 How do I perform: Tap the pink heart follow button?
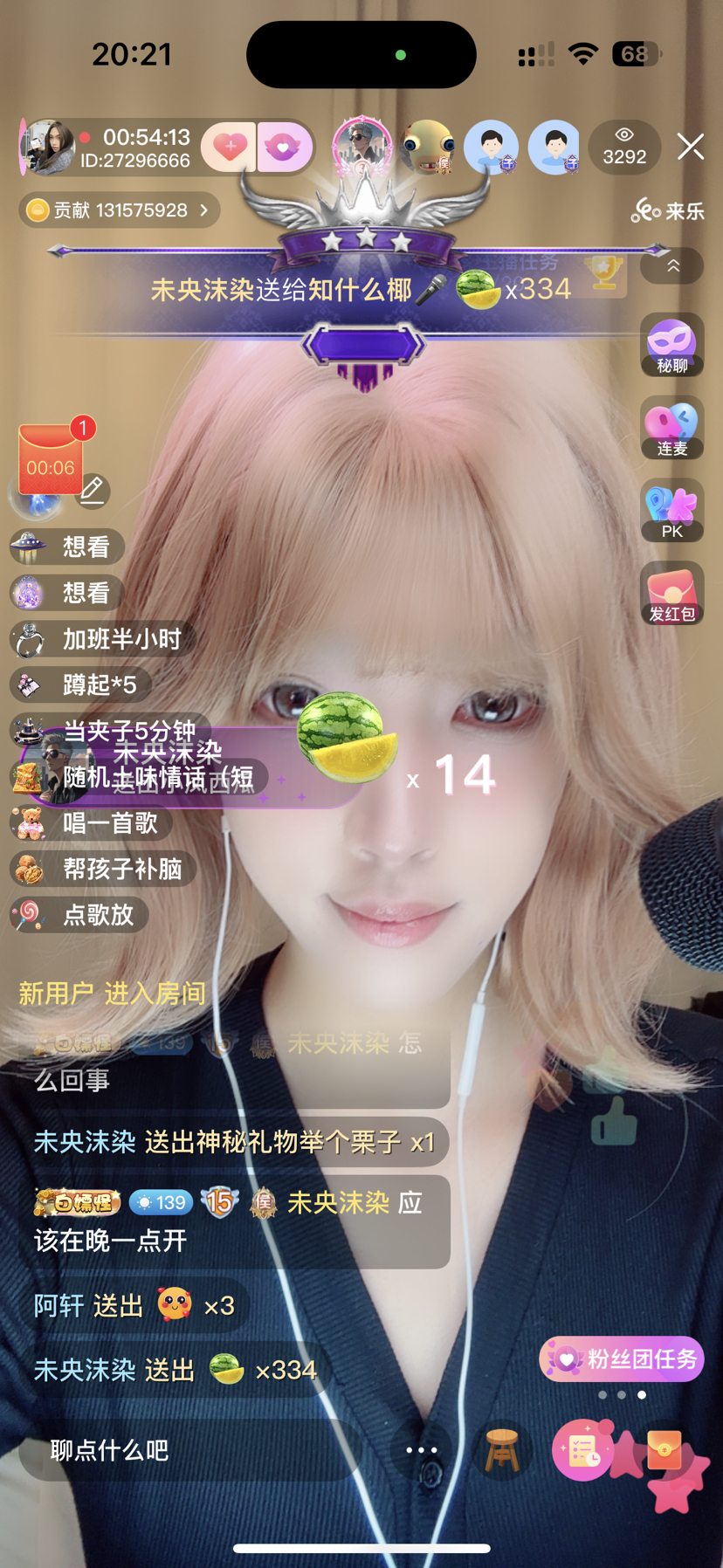(x=229, y=147)
